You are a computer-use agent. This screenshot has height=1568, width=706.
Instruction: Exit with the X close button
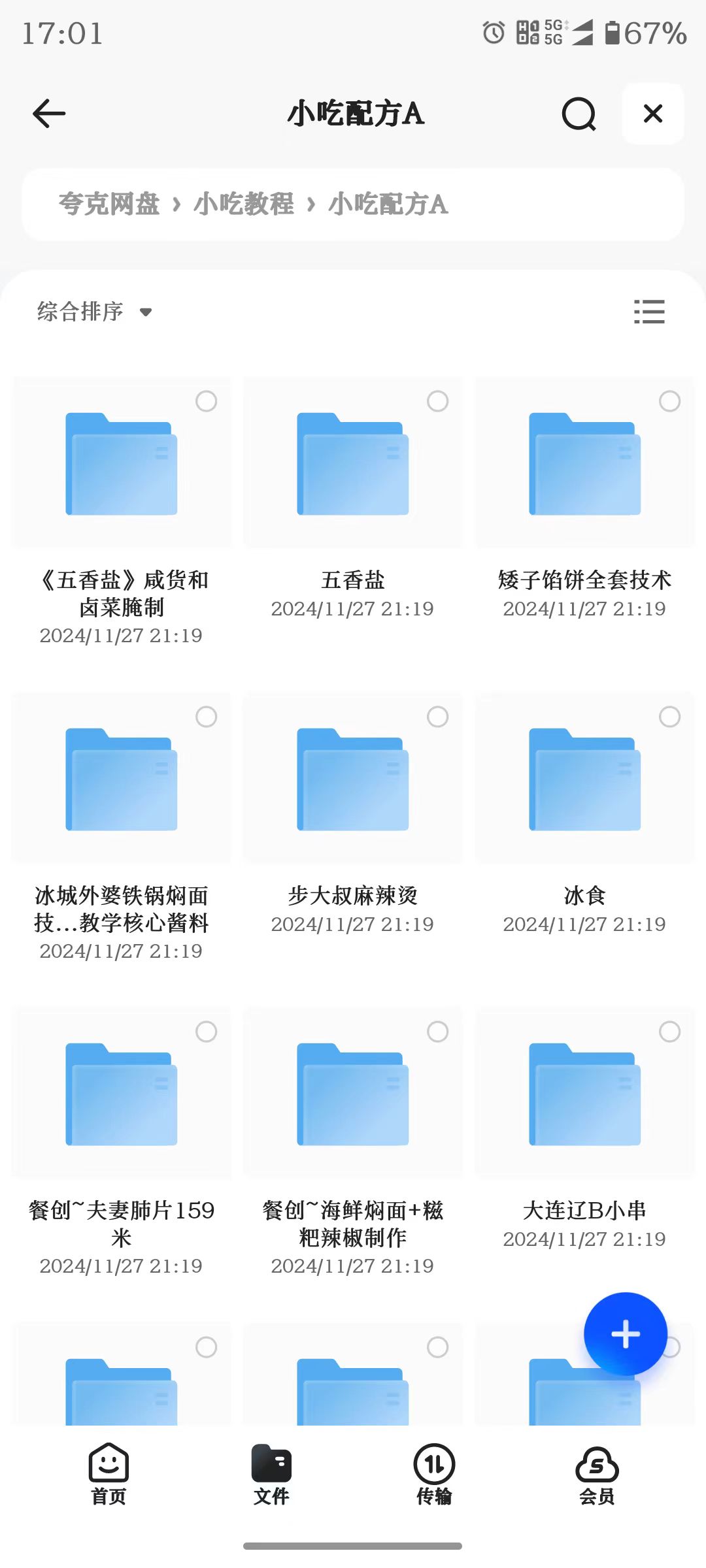tap(652, 113)
